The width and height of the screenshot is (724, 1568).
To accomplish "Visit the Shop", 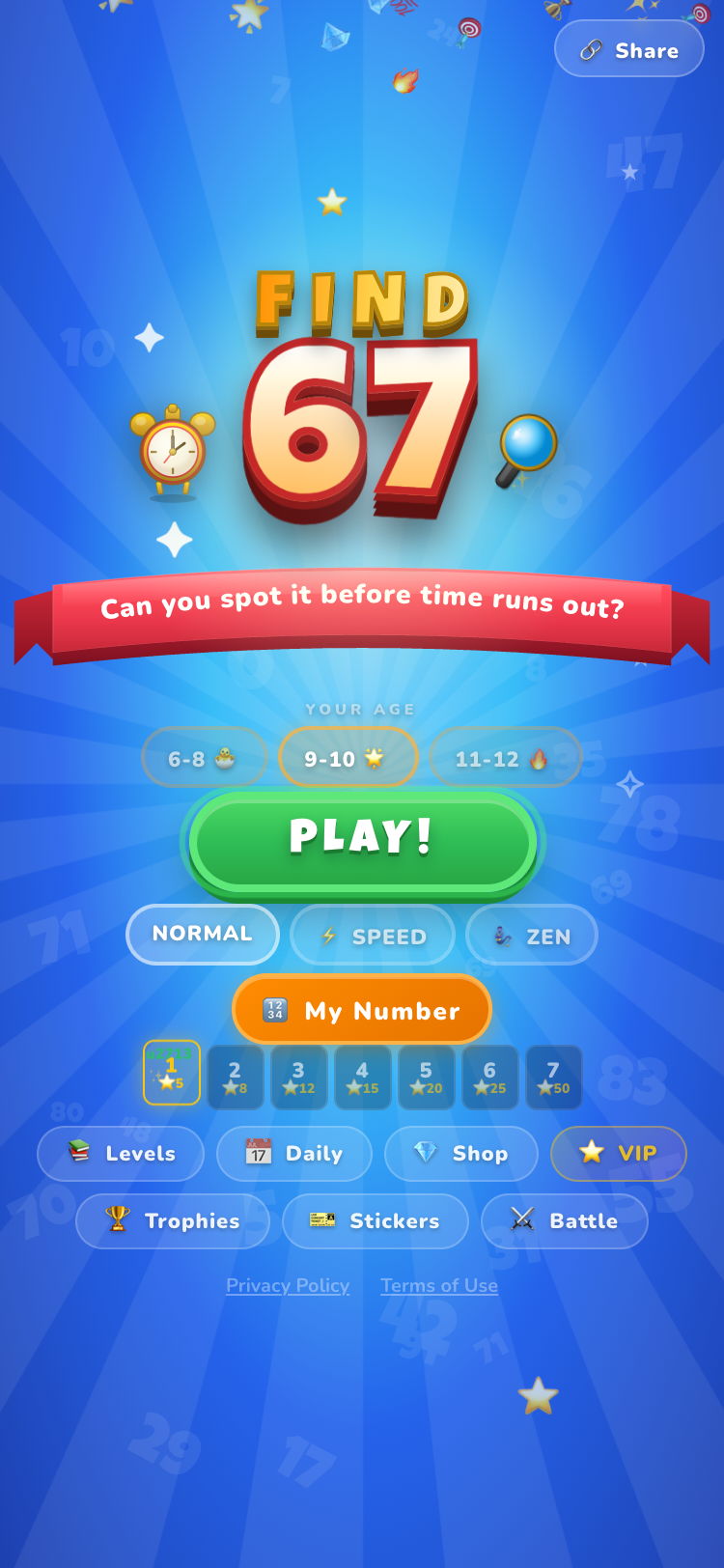I will click(461, 1153).
